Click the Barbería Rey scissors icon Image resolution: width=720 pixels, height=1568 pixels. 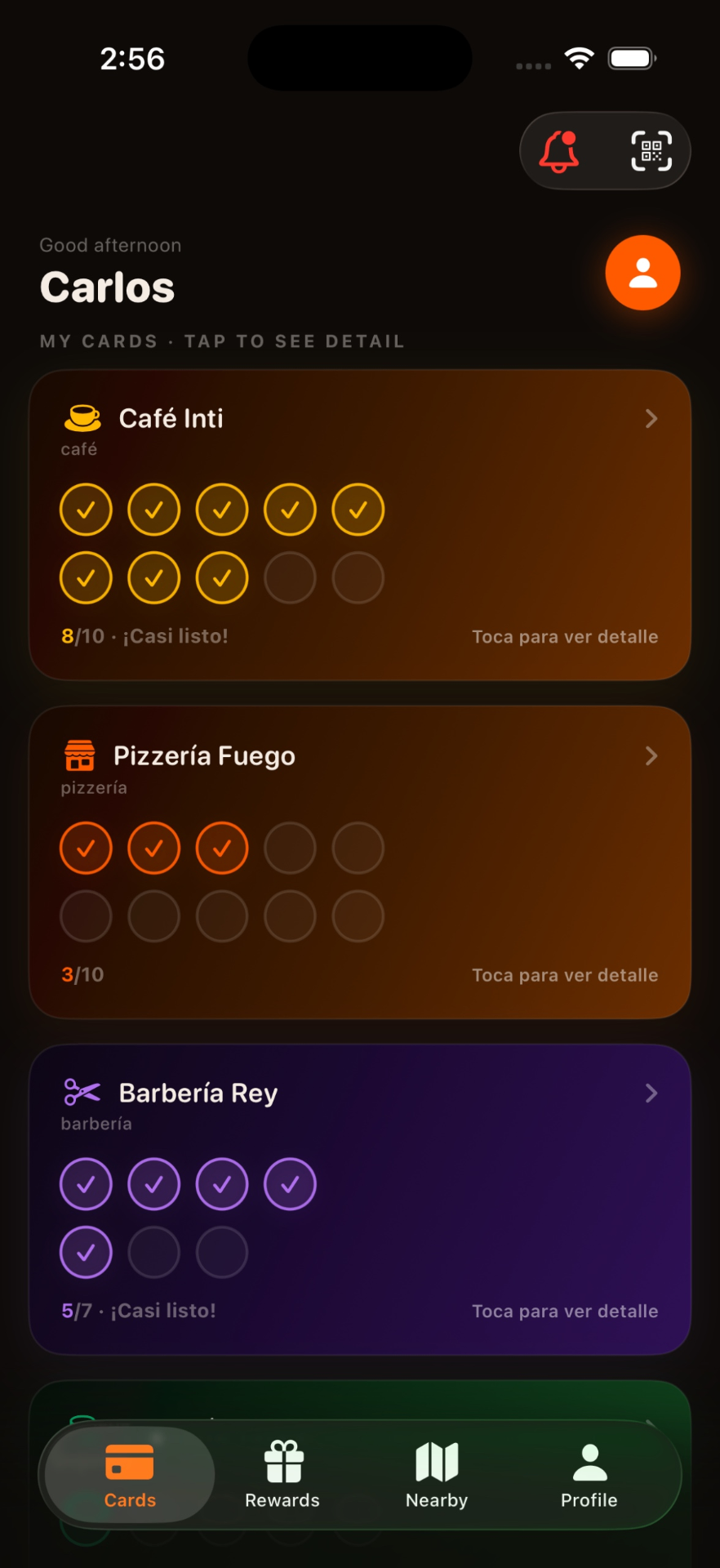82,1092
